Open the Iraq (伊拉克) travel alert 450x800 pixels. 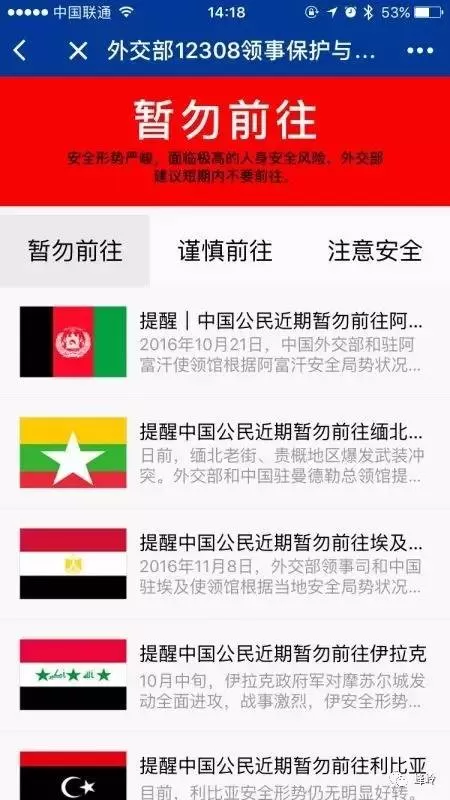225,674
